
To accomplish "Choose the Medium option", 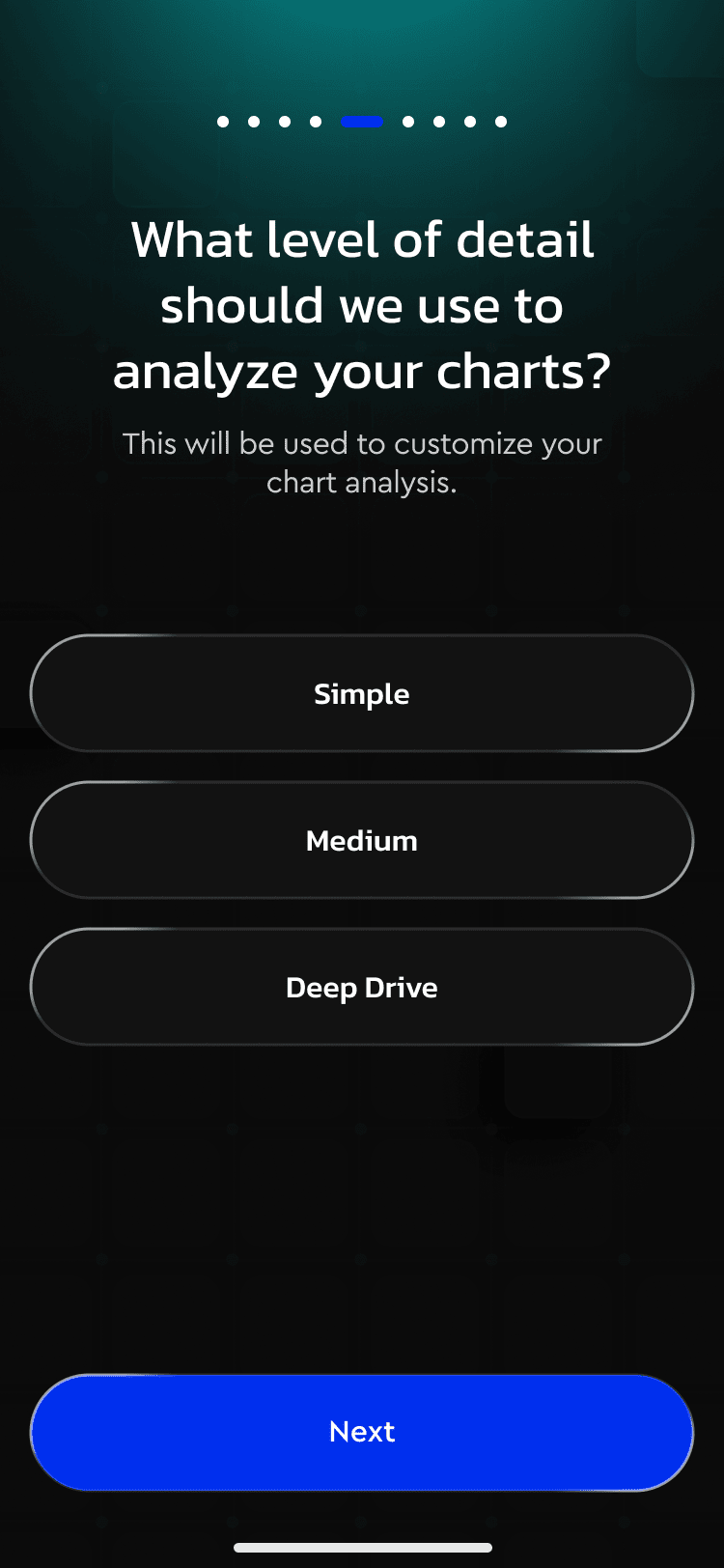I will click(x=362, y=840).
